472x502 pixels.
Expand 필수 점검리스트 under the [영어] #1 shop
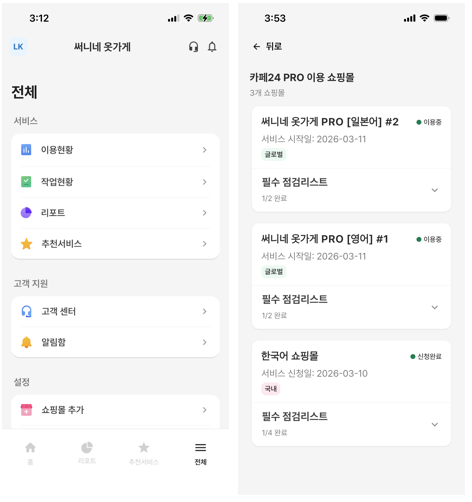click(351, 307)
